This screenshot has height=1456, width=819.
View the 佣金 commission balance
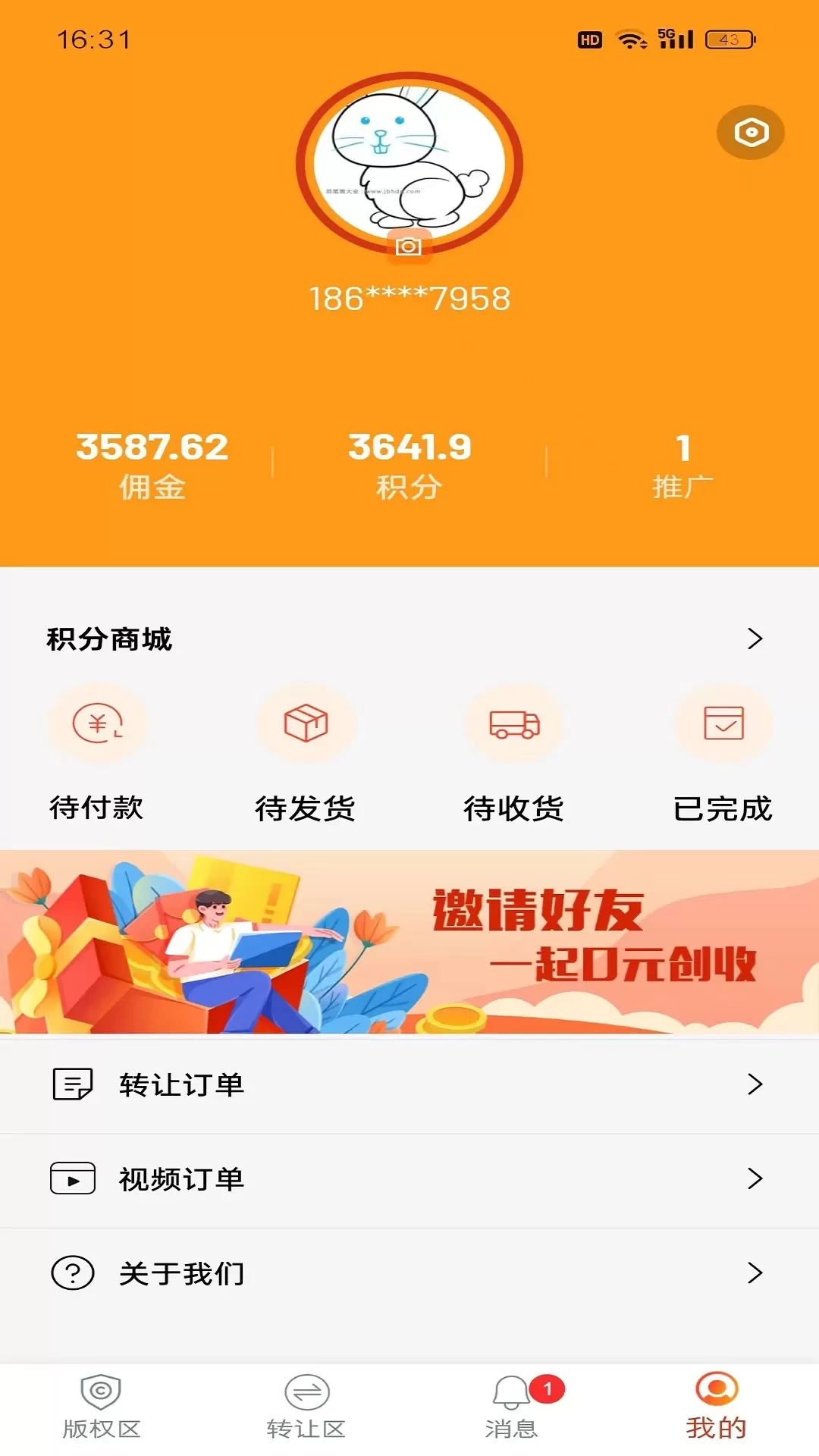point(152,465)
